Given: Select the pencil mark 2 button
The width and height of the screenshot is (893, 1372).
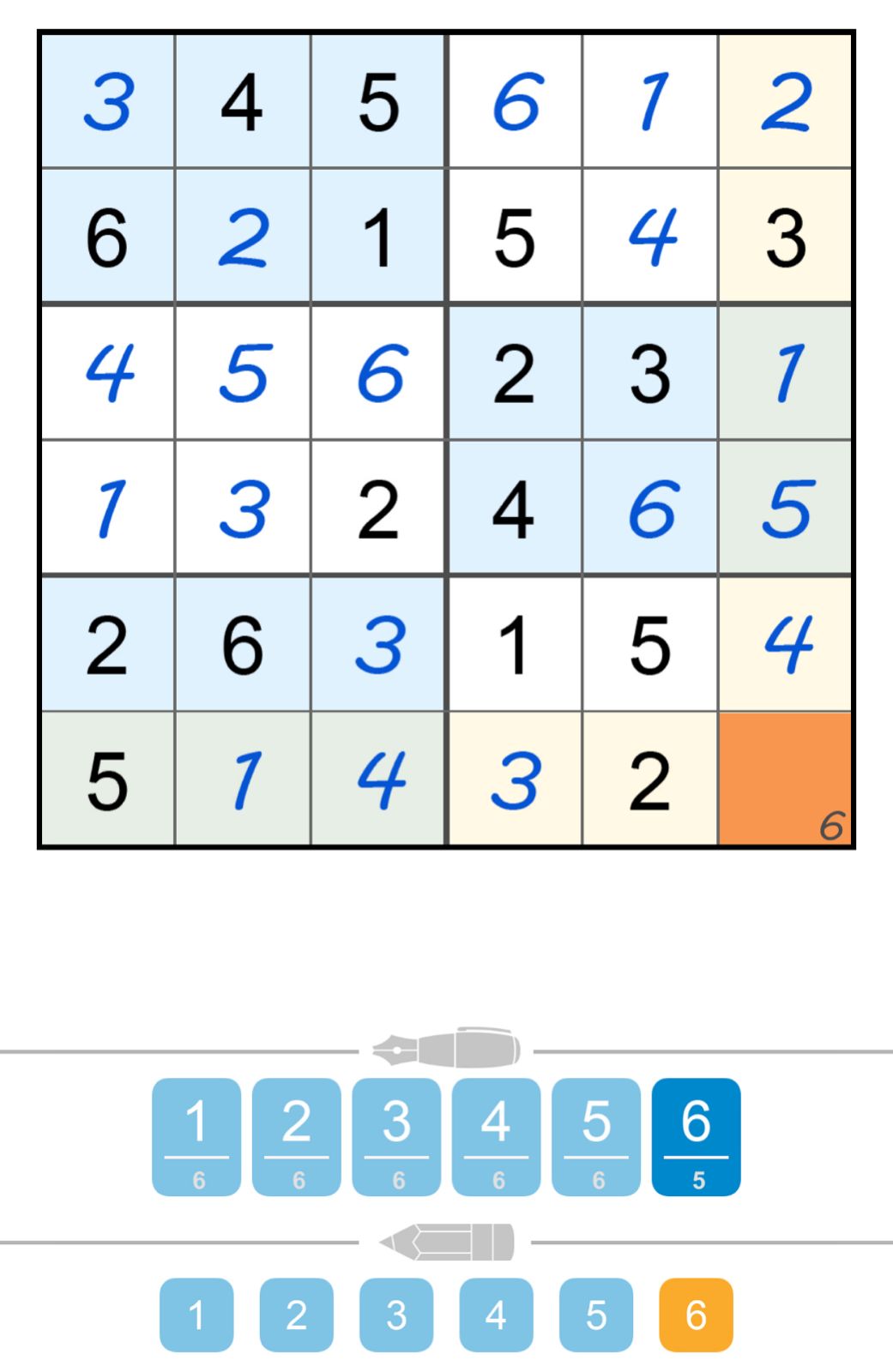Looking at the screenshot, I should pos(296,1313).
